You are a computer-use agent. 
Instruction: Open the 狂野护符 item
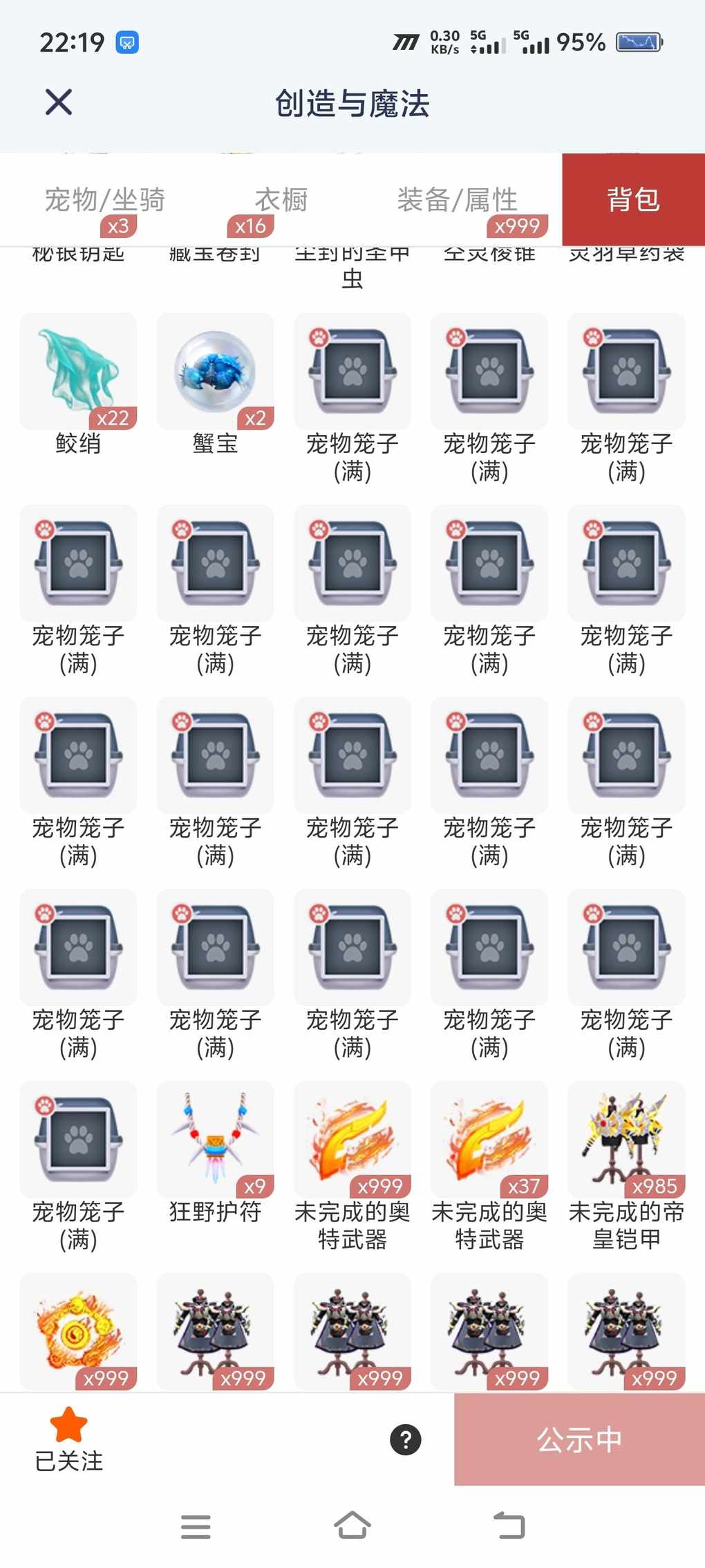215,1140
